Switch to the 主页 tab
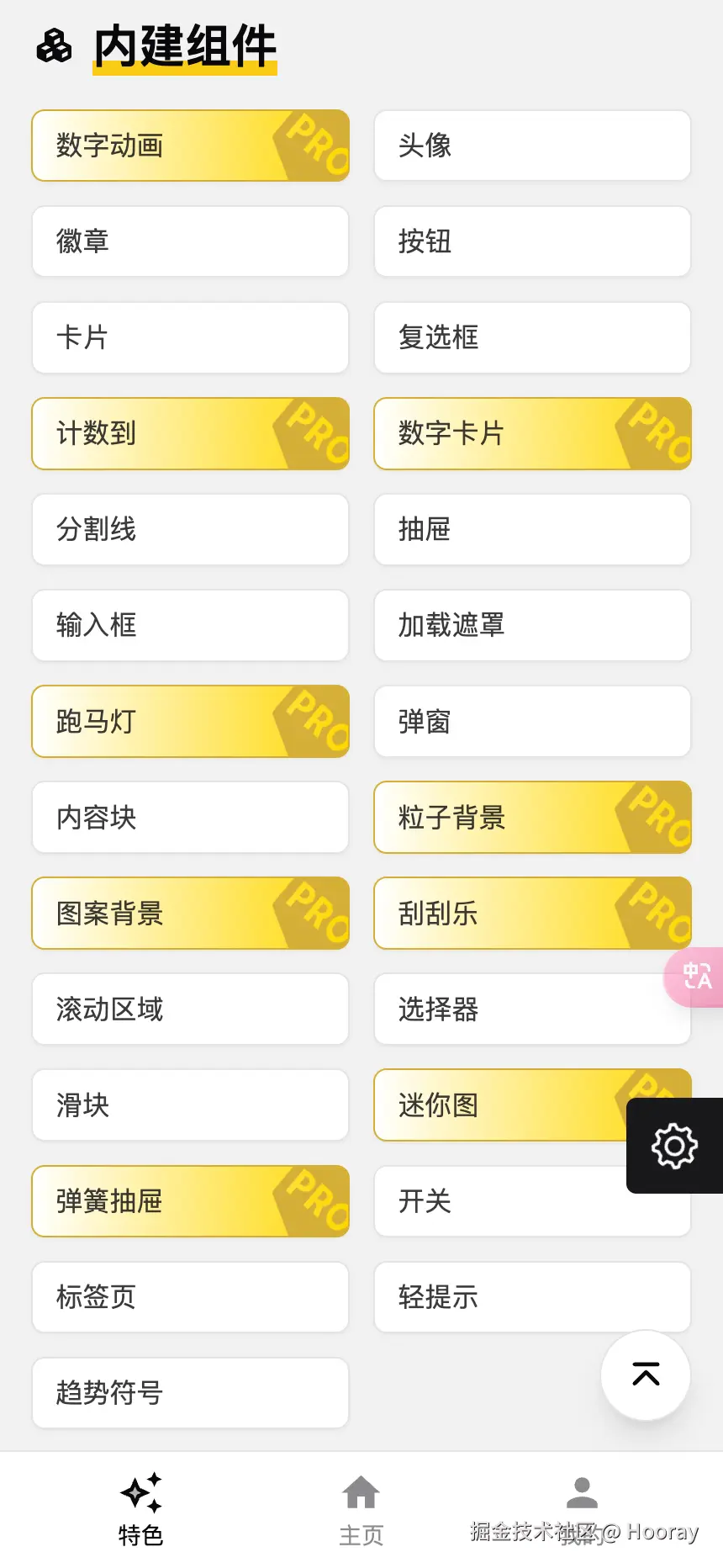The height and width of the screenshot is (1568, 723). pyautogui.click(x=361, y=1511)
